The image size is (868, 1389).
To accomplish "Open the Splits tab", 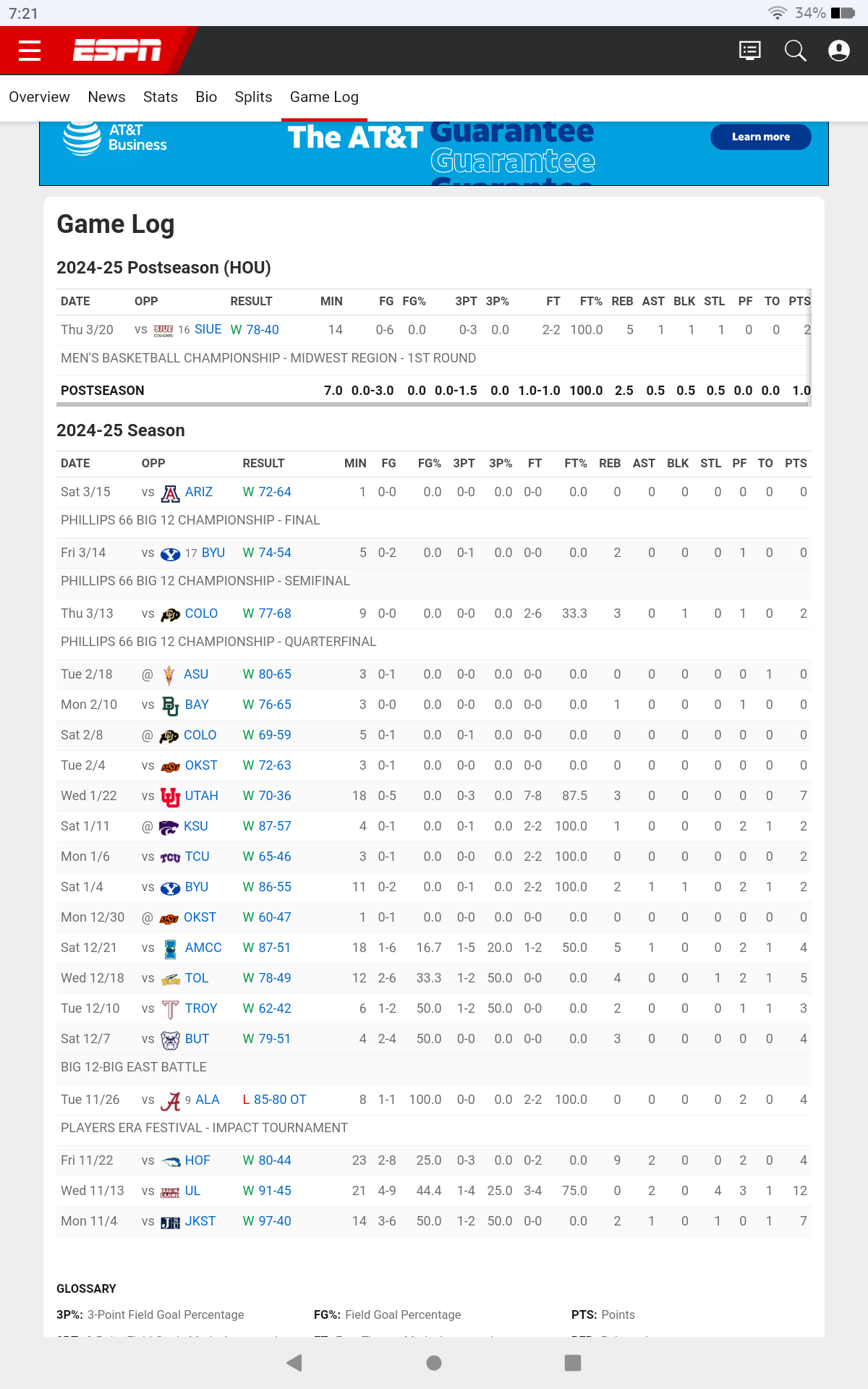I will click(253, 97).
